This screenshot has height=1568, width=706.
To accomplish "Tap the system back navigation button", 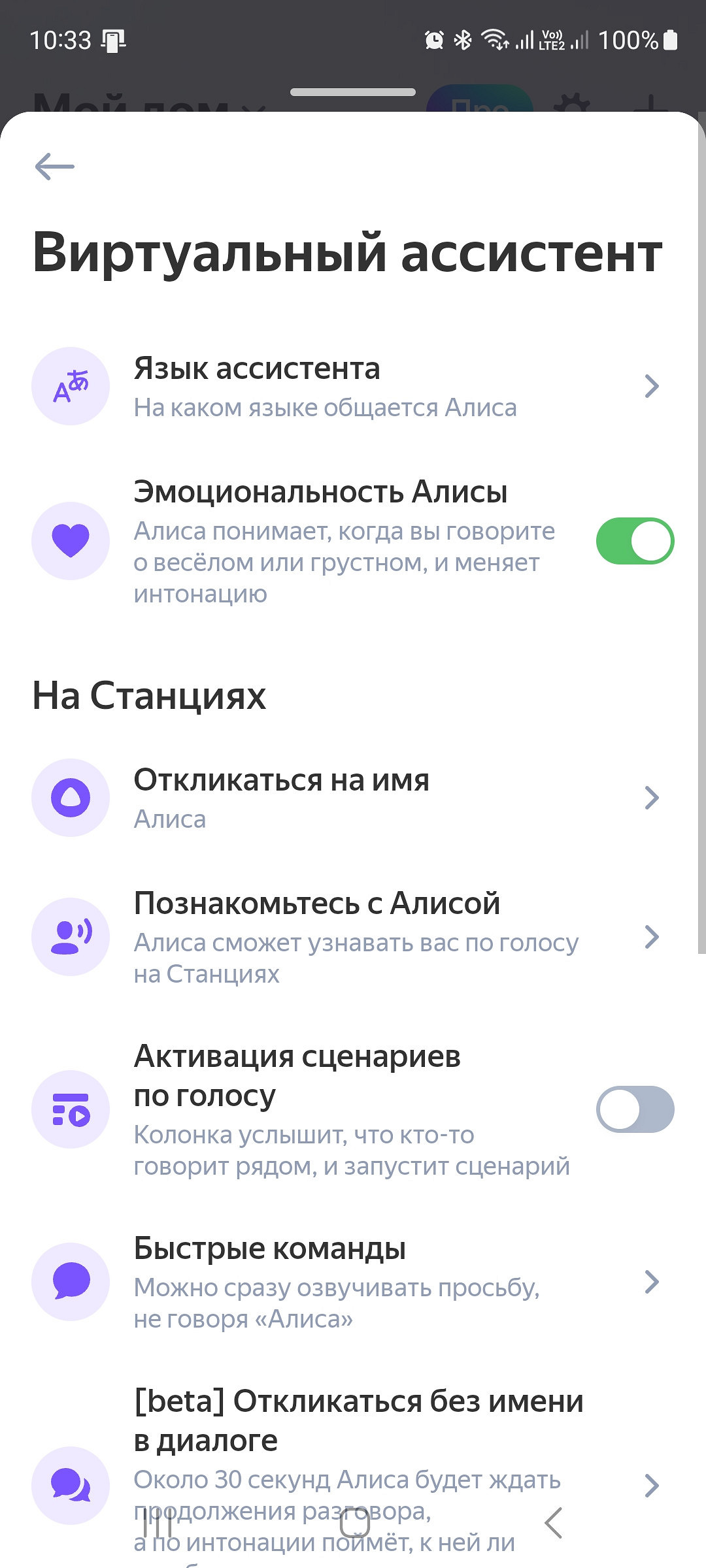I will 553,1524.
